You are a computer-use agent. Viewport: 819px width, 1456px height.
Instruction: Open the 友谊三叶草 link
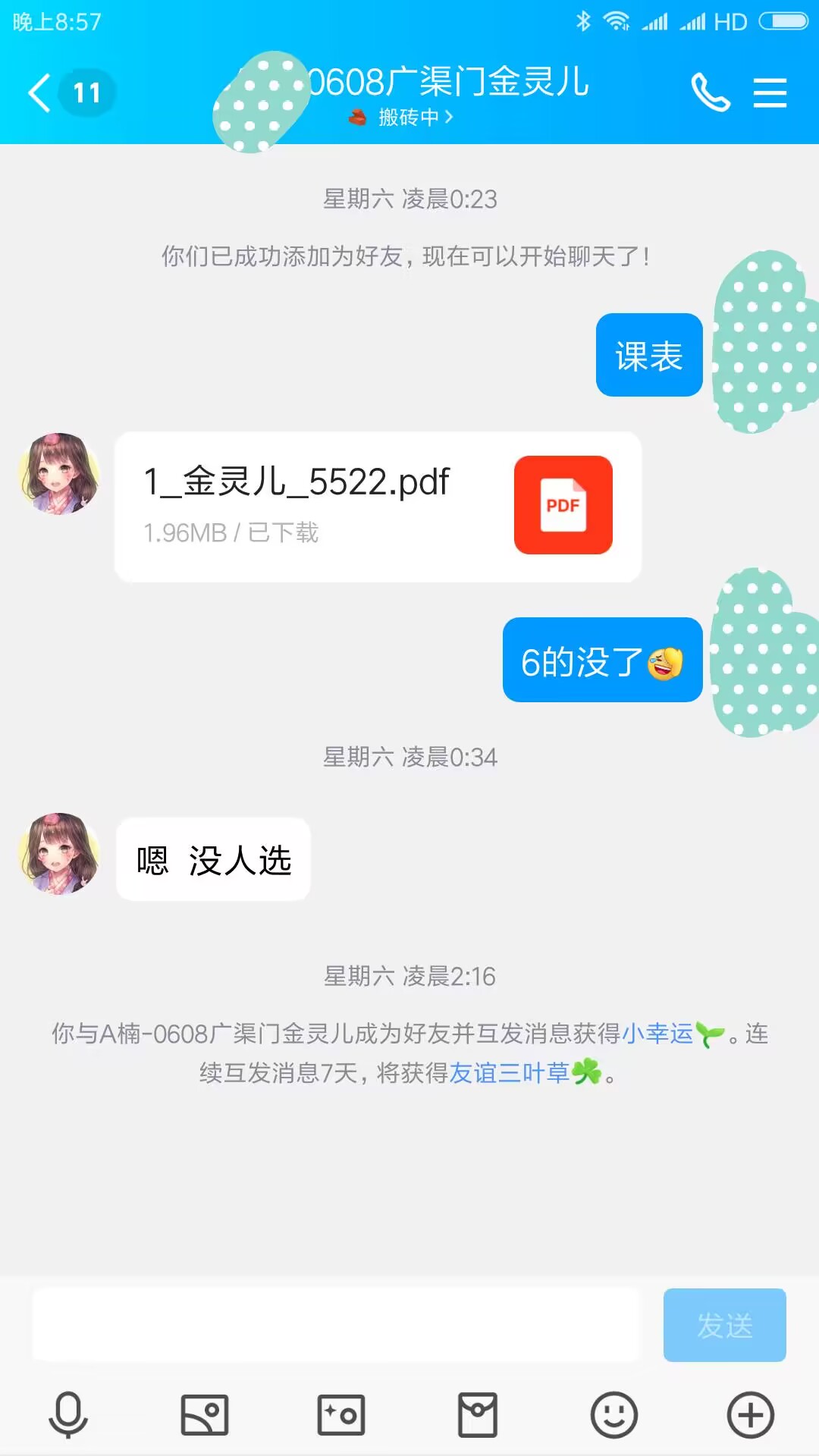510,1073
